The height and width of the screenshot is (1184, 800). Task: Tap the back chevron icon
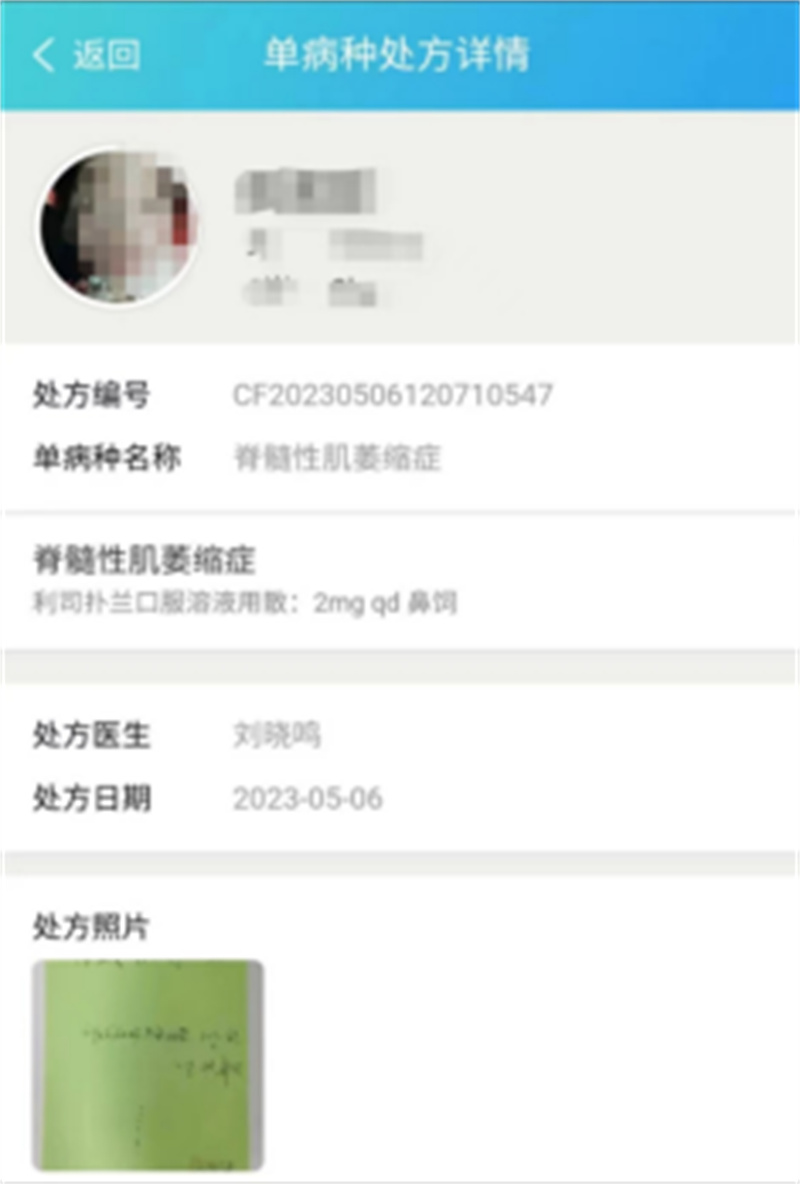[40, 57]
